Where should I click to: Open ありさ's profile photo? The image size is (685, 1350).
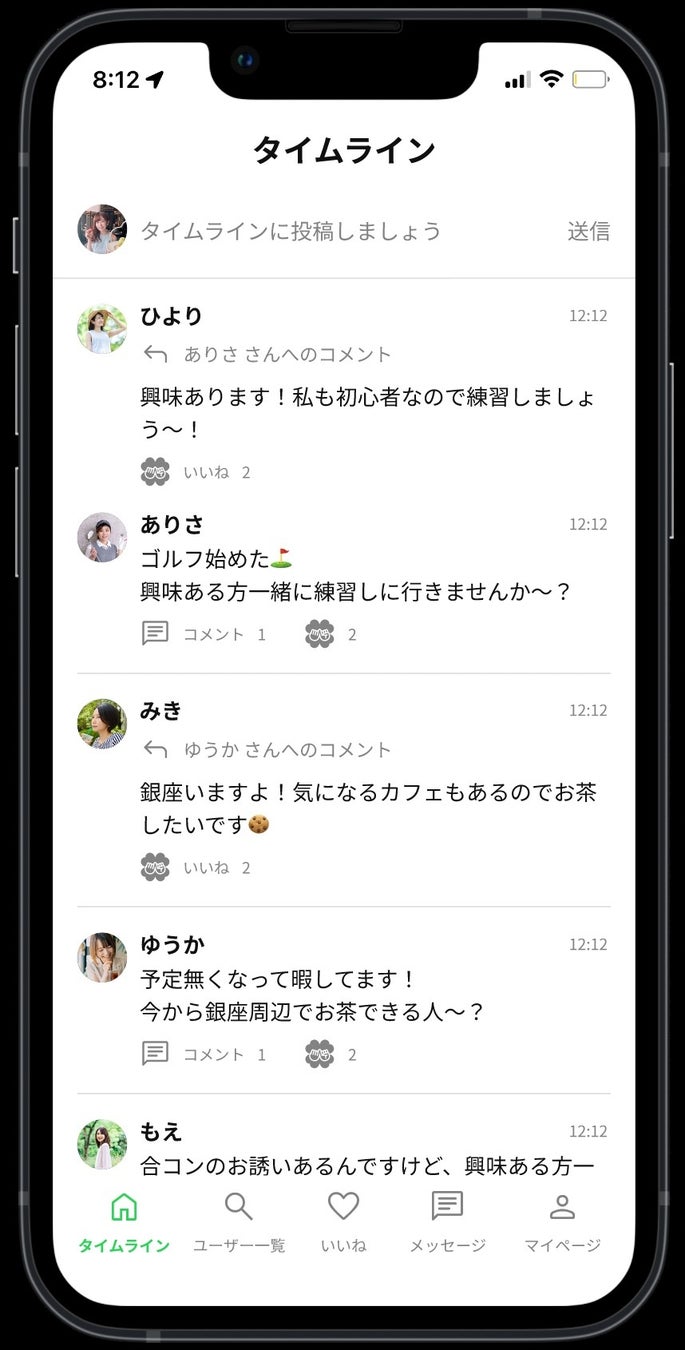click(102, 538)
